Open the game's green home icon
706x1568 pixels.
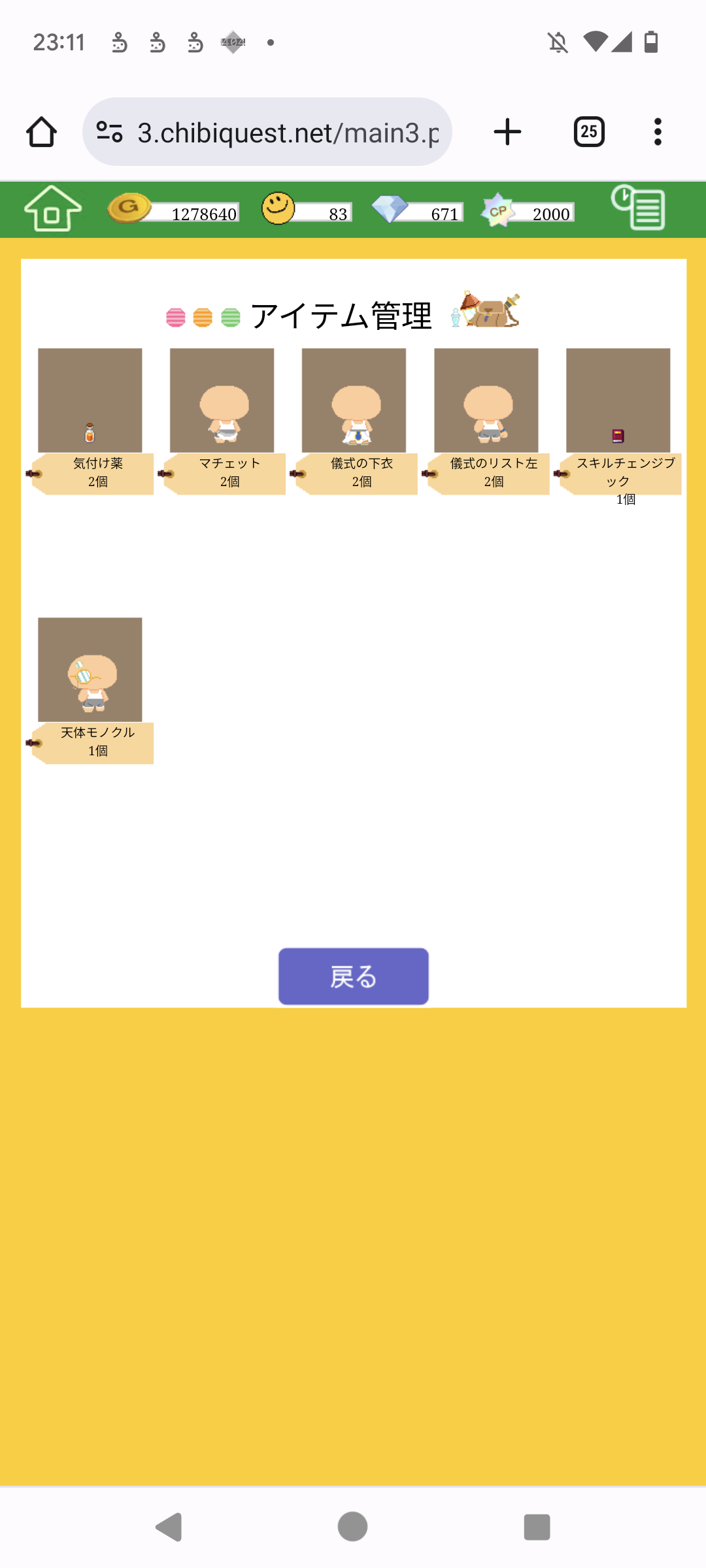52,208
